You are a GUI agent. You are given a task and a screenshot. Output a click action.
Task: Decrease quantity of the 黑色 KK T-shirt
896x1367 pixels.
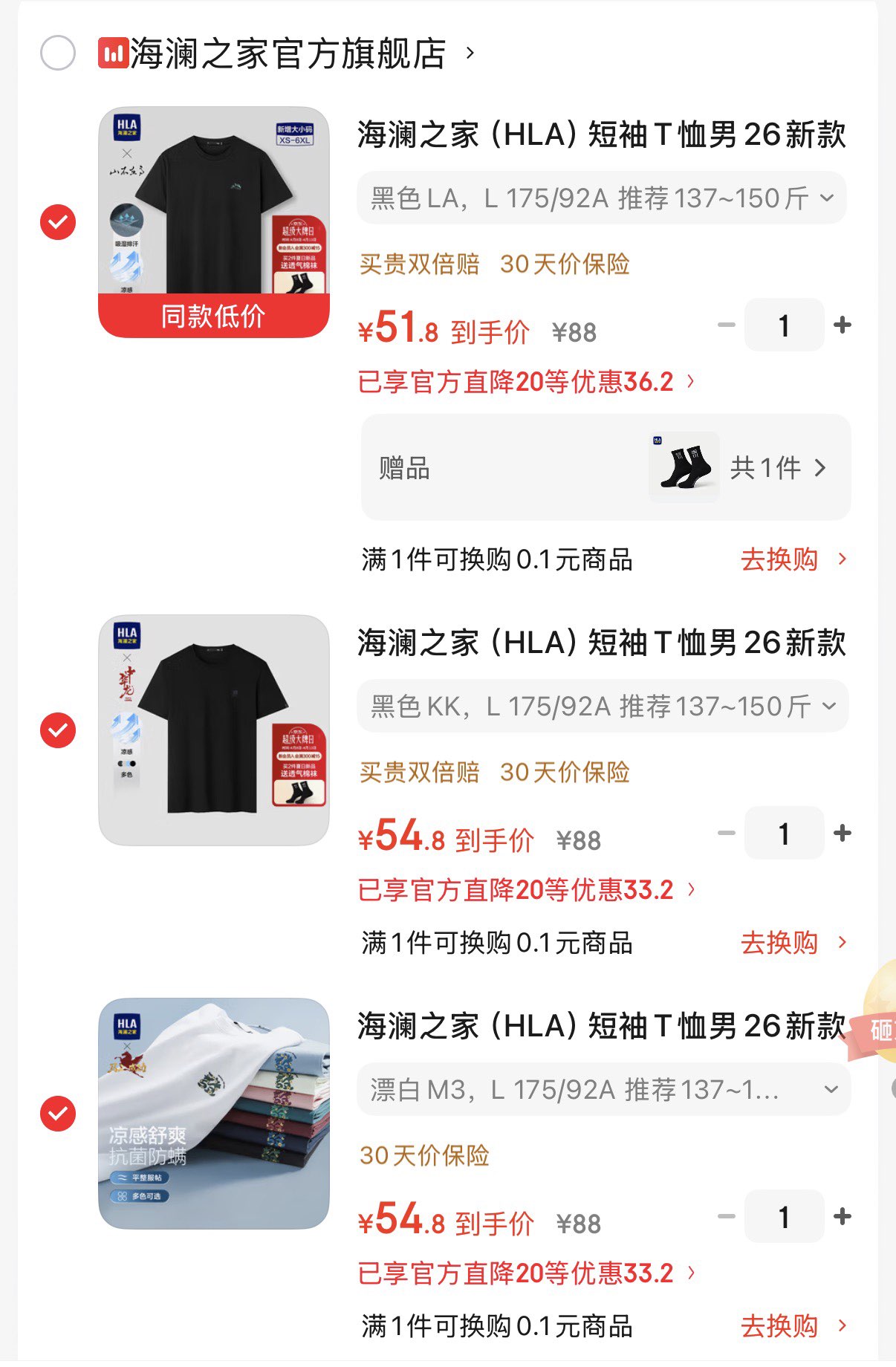click(726, 834)
